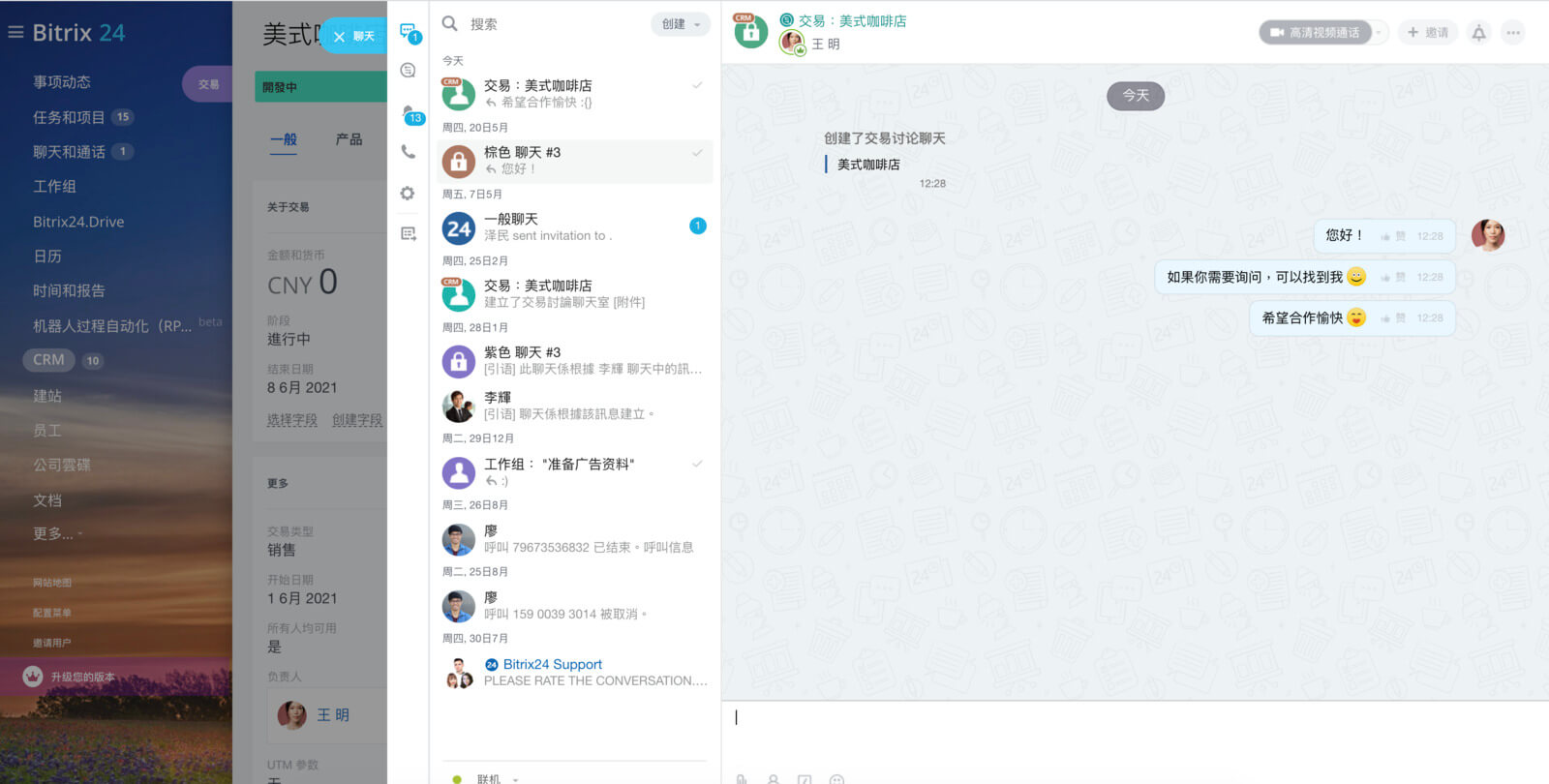Open the phone calls icon in sidebar
Screen dimensions: 1549x784
pos(409,152)
